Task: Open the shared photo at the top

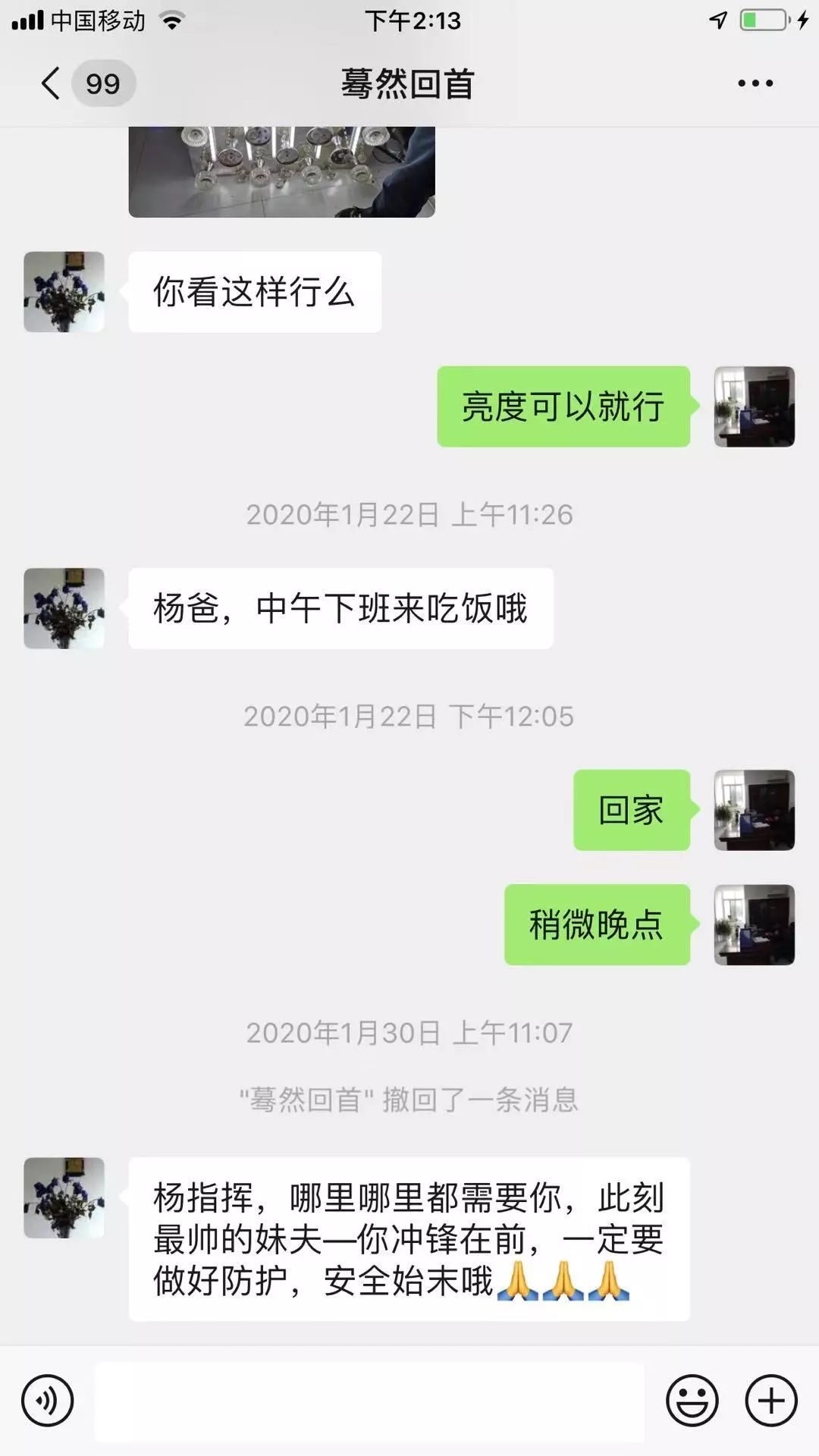Action: tap(281, 172)
